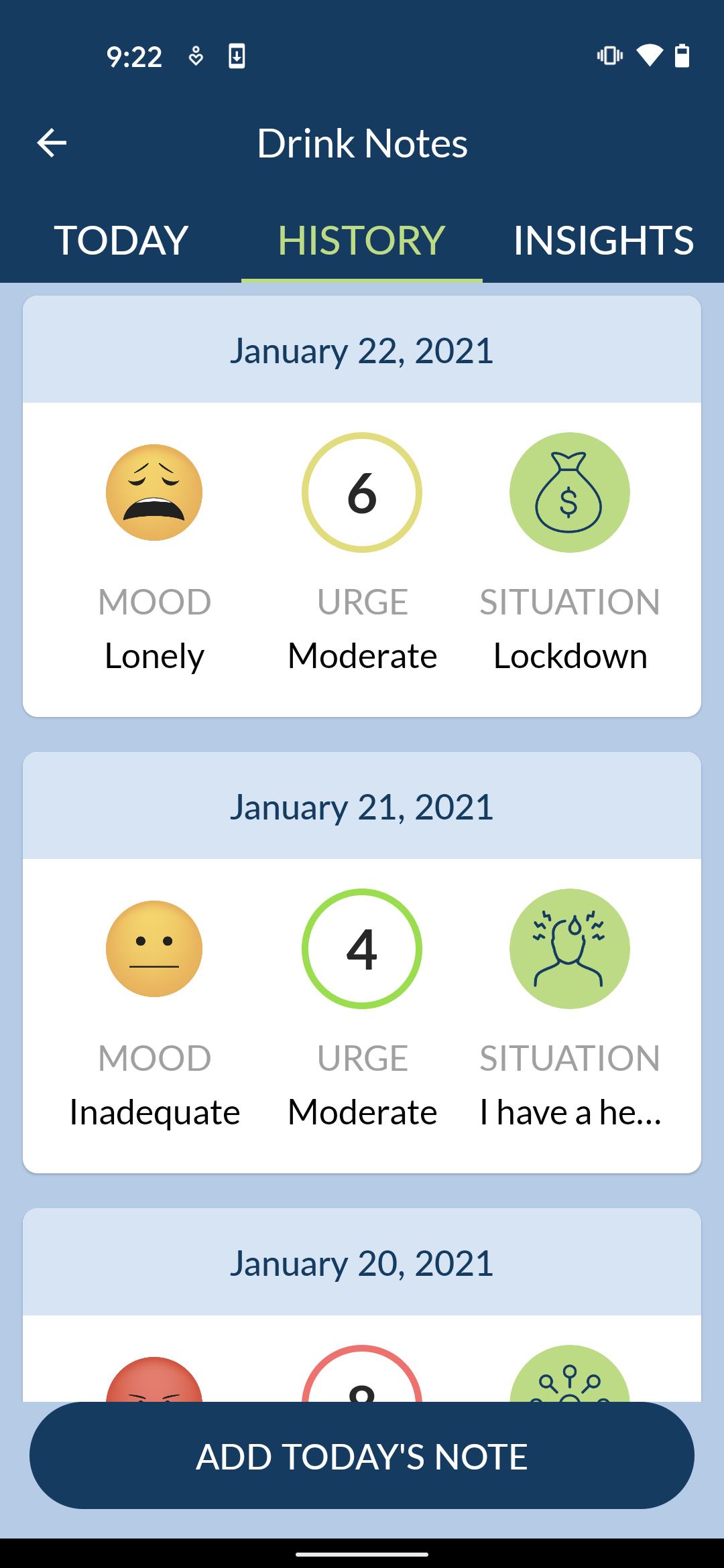Open the January 21, 2021 note card

pyautogui.click(x=362, y=962)
